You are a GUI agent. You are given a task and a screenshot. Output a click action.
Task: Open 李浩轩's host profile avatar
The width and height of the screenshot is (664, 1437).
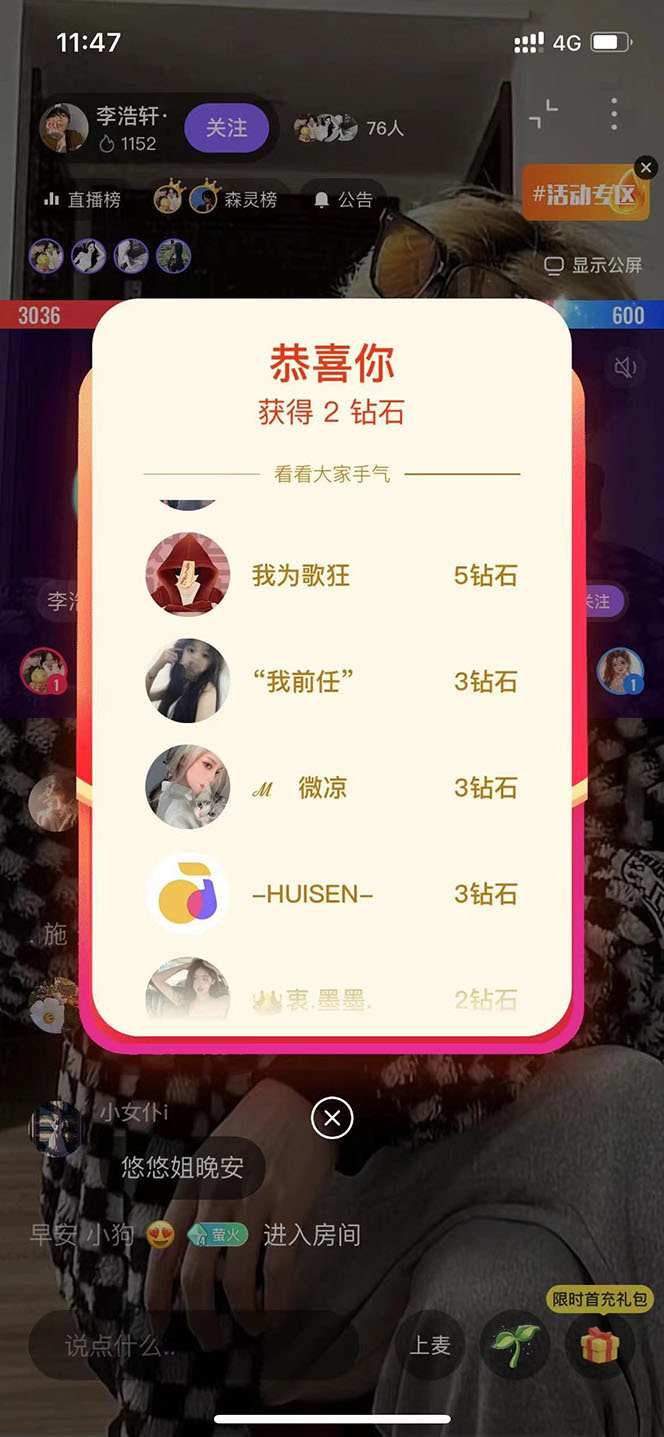pyautogui.click(x=64, y=128)
